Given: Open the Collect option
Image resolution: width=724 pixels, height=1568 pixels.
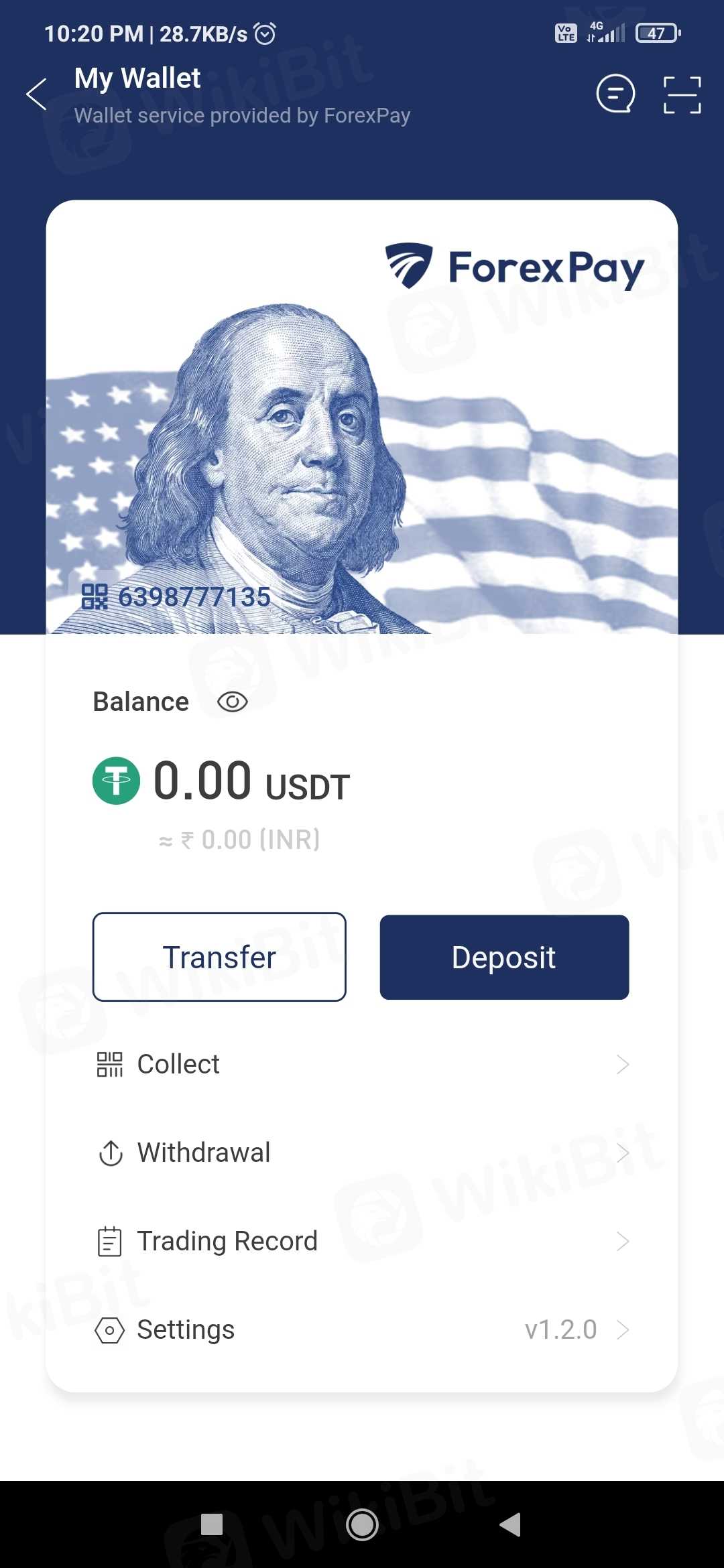Looking at the screenshot, I should (362, 1064).
